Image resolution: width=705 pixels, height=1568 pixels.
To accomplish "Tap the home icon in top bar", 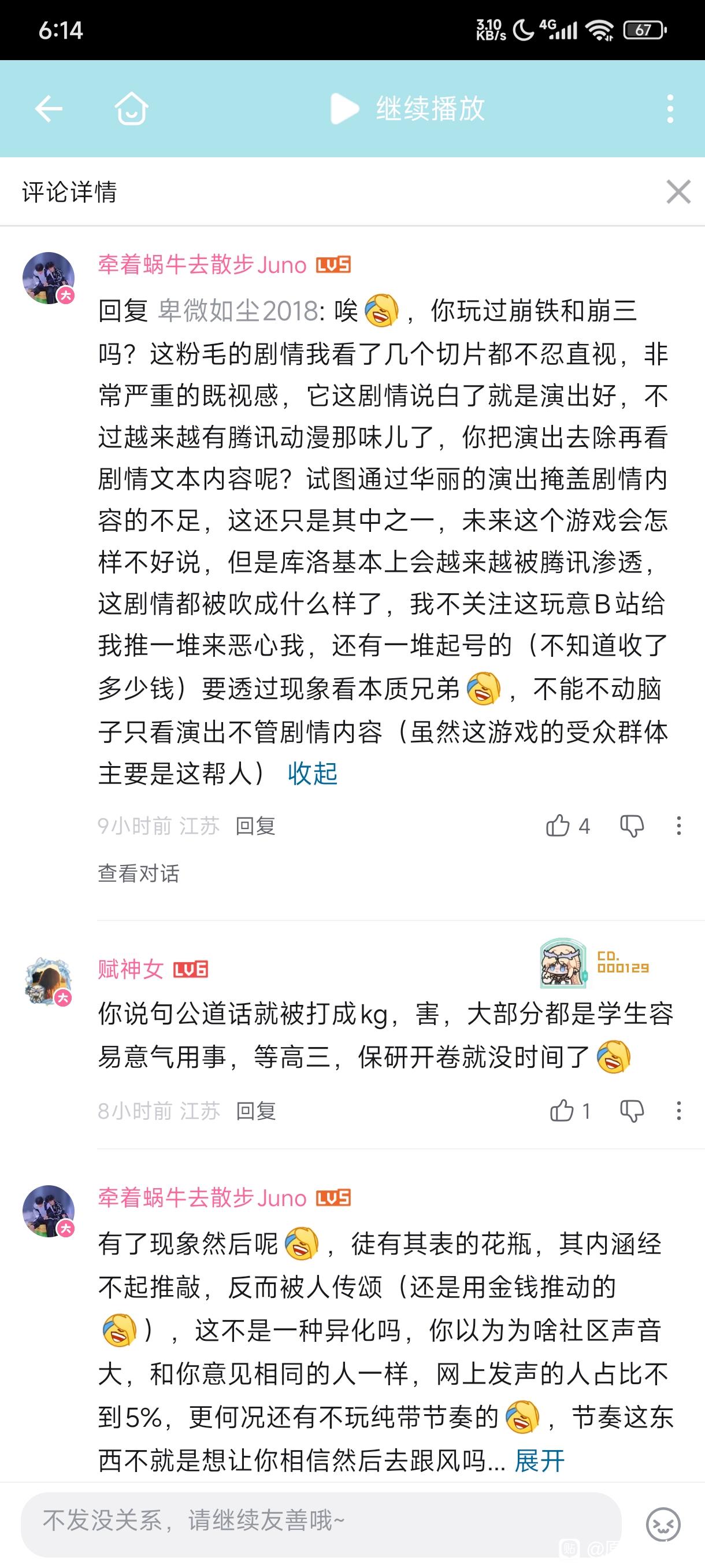I will [x=131, y=109].
